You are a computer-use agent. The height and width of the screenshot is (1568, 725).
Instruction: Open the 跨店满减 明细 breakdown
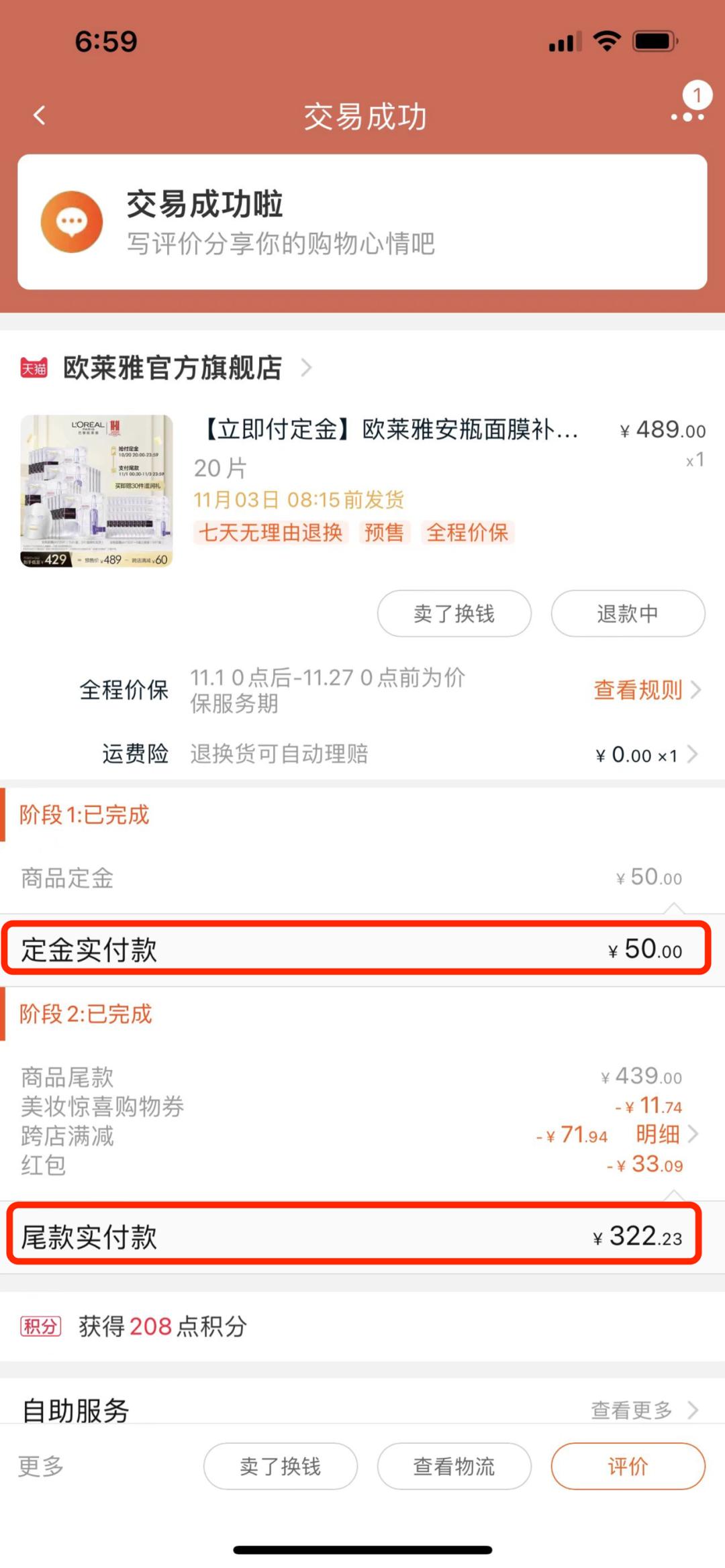coord(665,1134)
